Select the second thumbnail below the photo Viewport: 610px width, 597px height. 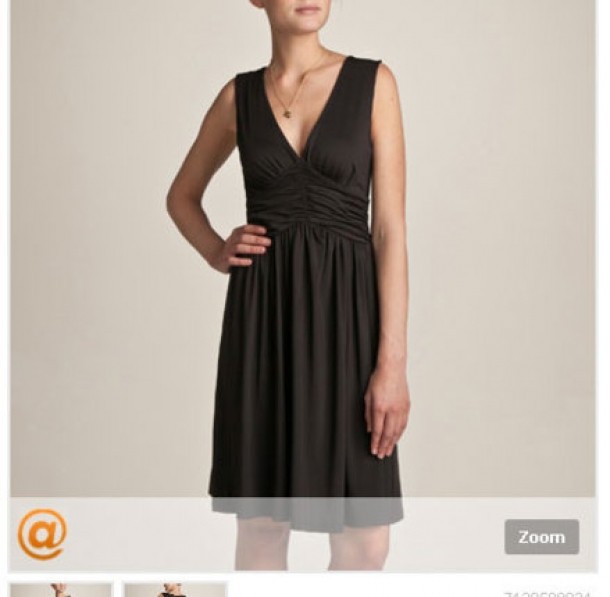click(x=175, y=589)
